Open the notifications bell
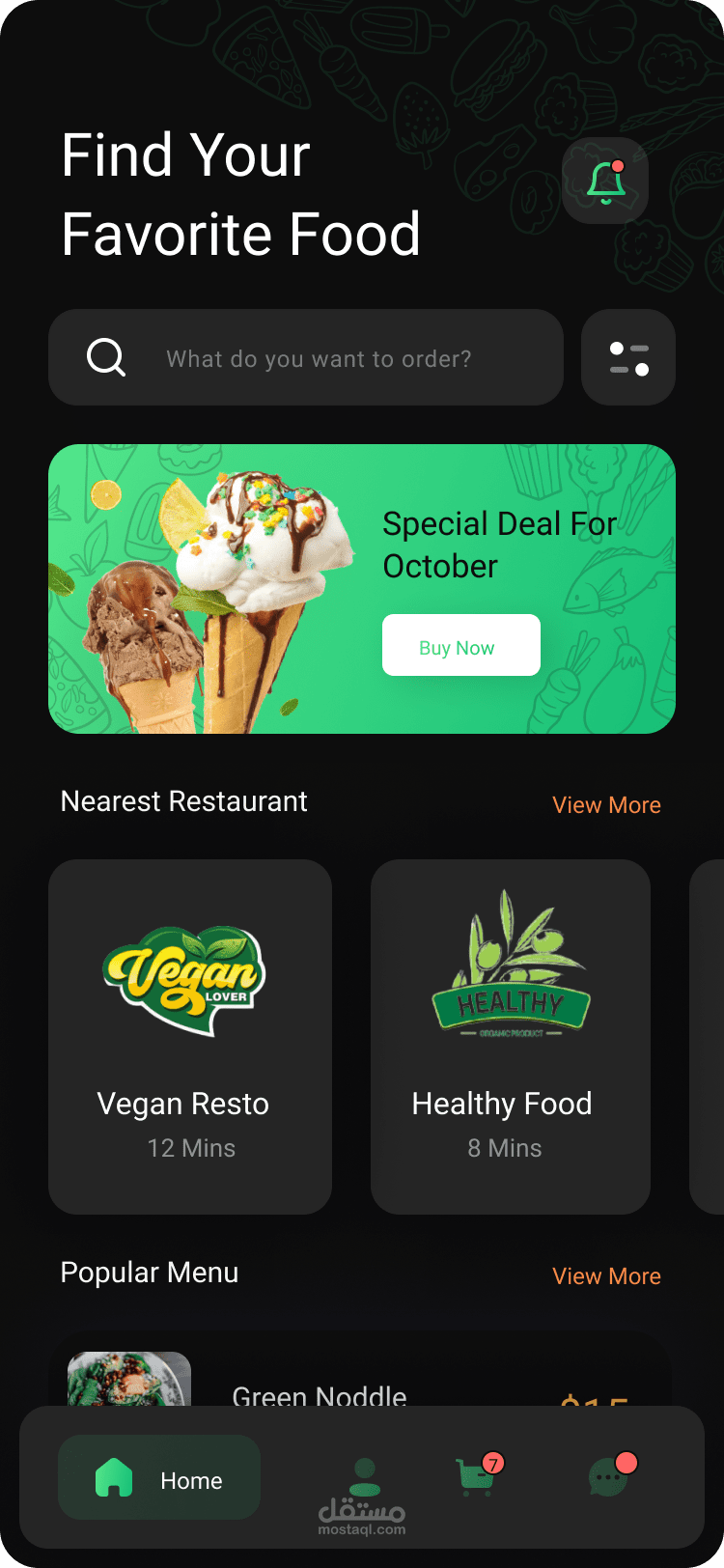This screenshot has height=1568, width=724. (605, 181)
